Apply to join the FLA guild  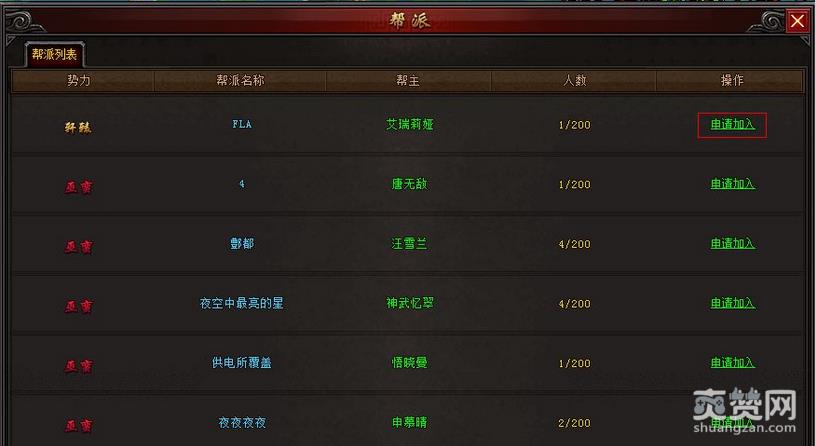(732, 125)
